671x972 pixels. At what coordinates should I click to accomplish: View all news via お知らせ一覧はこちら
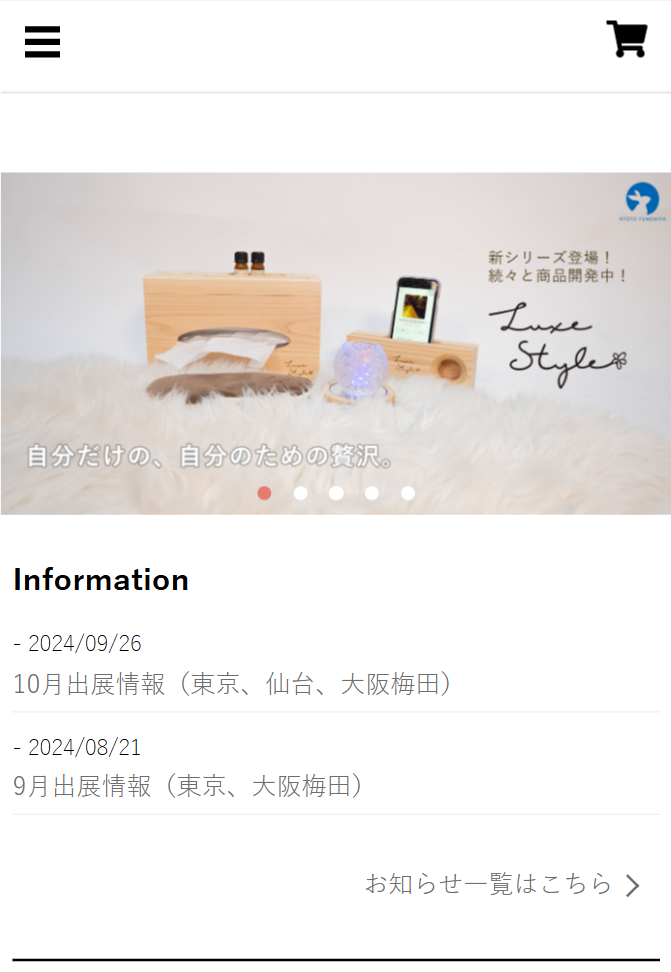(500, 884)
